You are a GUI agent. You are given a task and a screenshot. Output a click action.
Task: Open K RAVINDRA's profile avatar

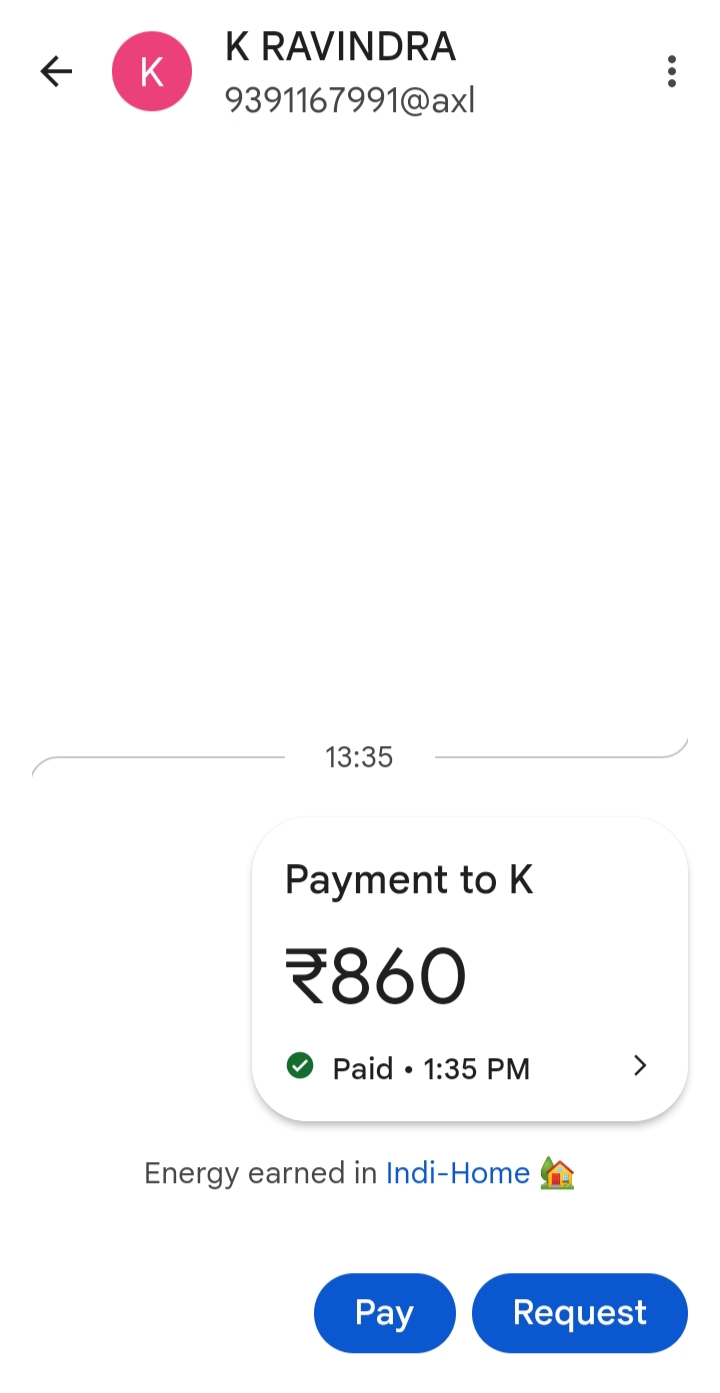point(152,71)
